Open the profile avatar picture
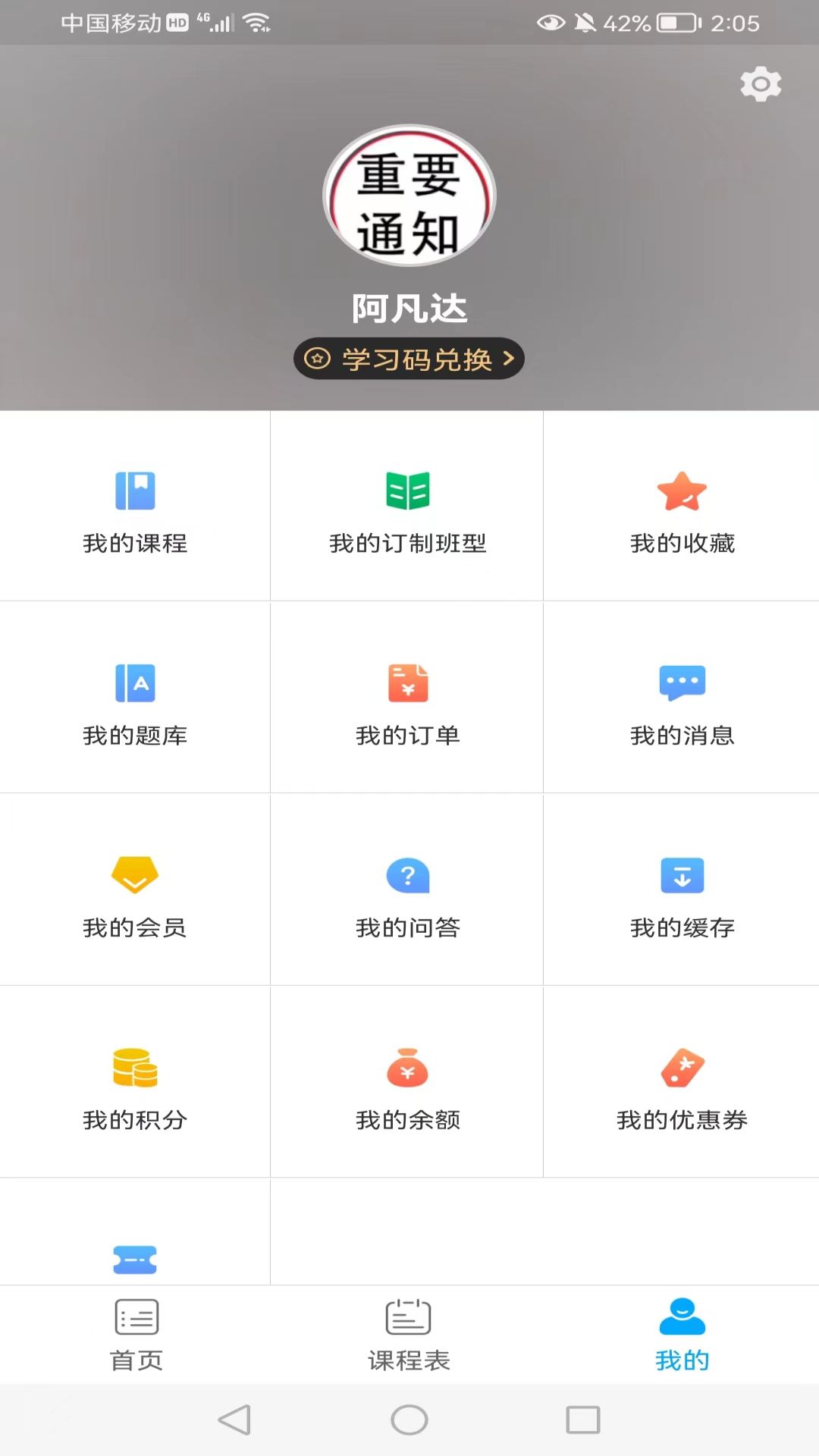The height and width of the screenshot is (1456, 819). tap(409, 196)
